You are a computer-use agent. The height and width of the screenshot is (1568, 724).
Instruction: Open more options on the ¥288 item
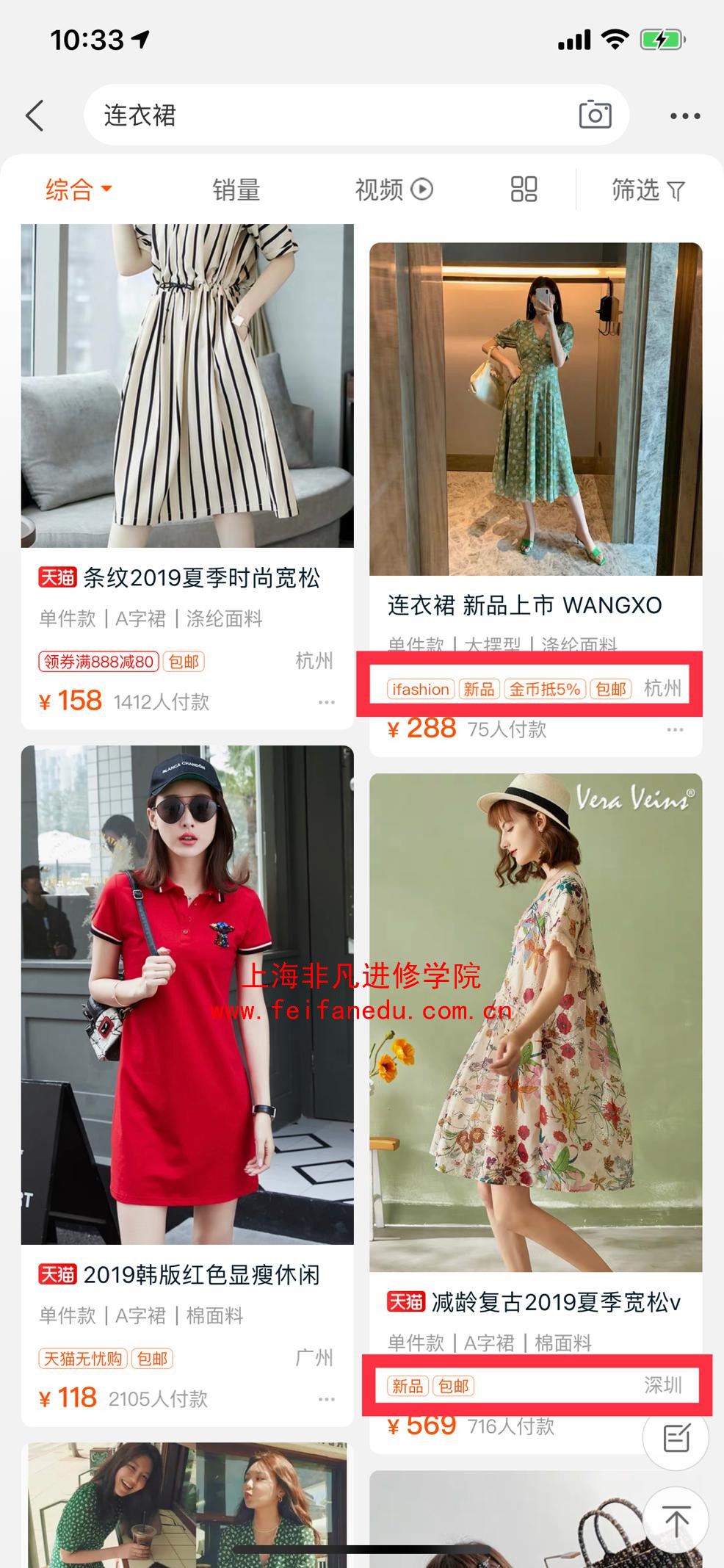[675, 730]
